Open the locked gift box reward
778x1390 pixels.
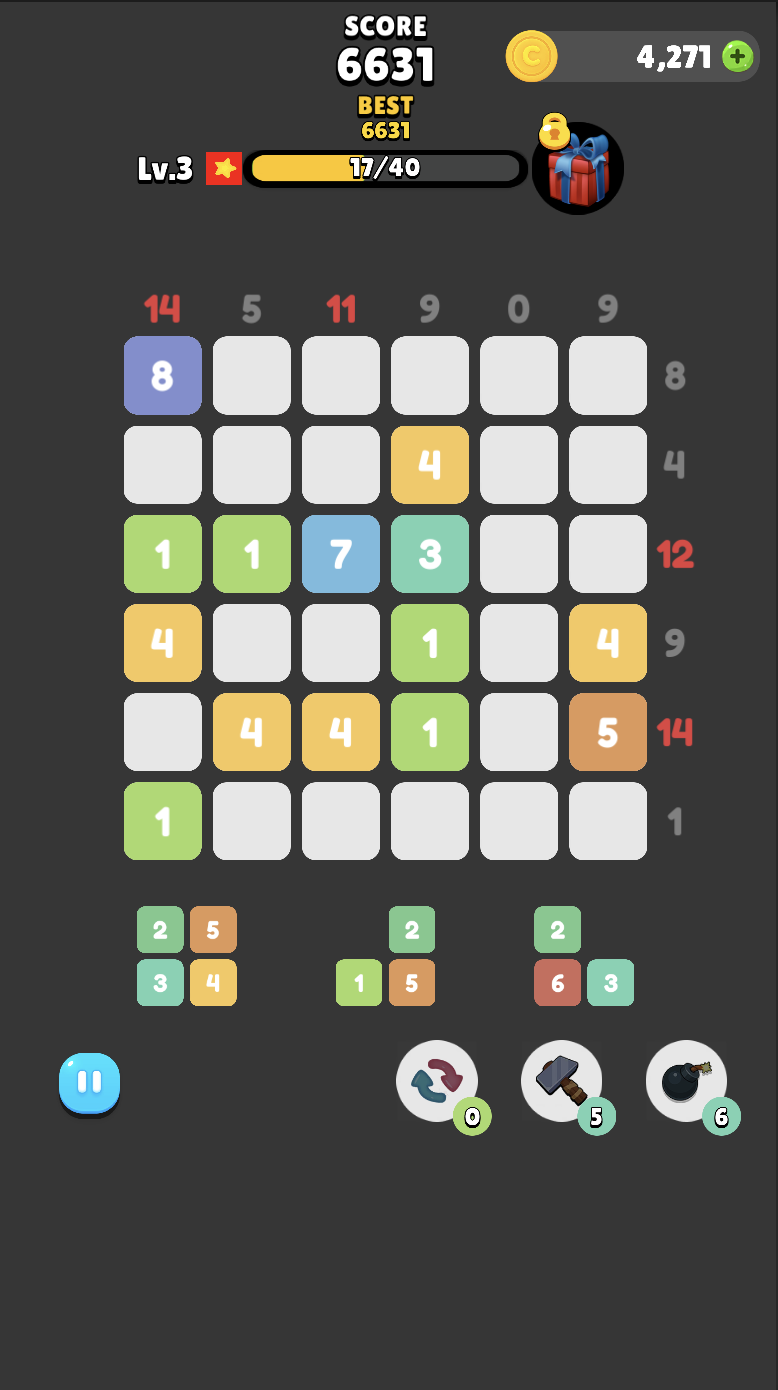tap(577, 166)
